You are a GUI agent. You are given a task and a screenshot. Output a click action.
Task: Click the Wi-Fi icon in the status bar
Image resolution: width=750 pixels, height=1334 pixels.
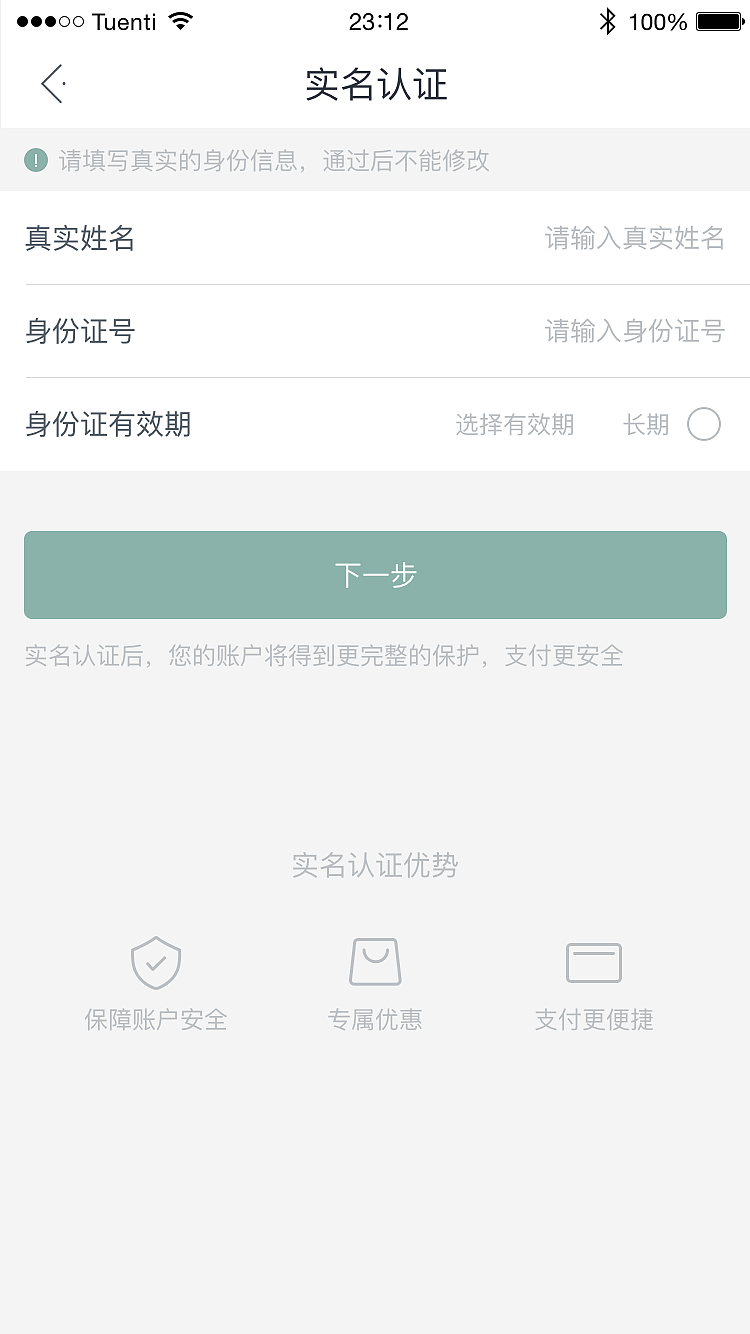[179, 20]
